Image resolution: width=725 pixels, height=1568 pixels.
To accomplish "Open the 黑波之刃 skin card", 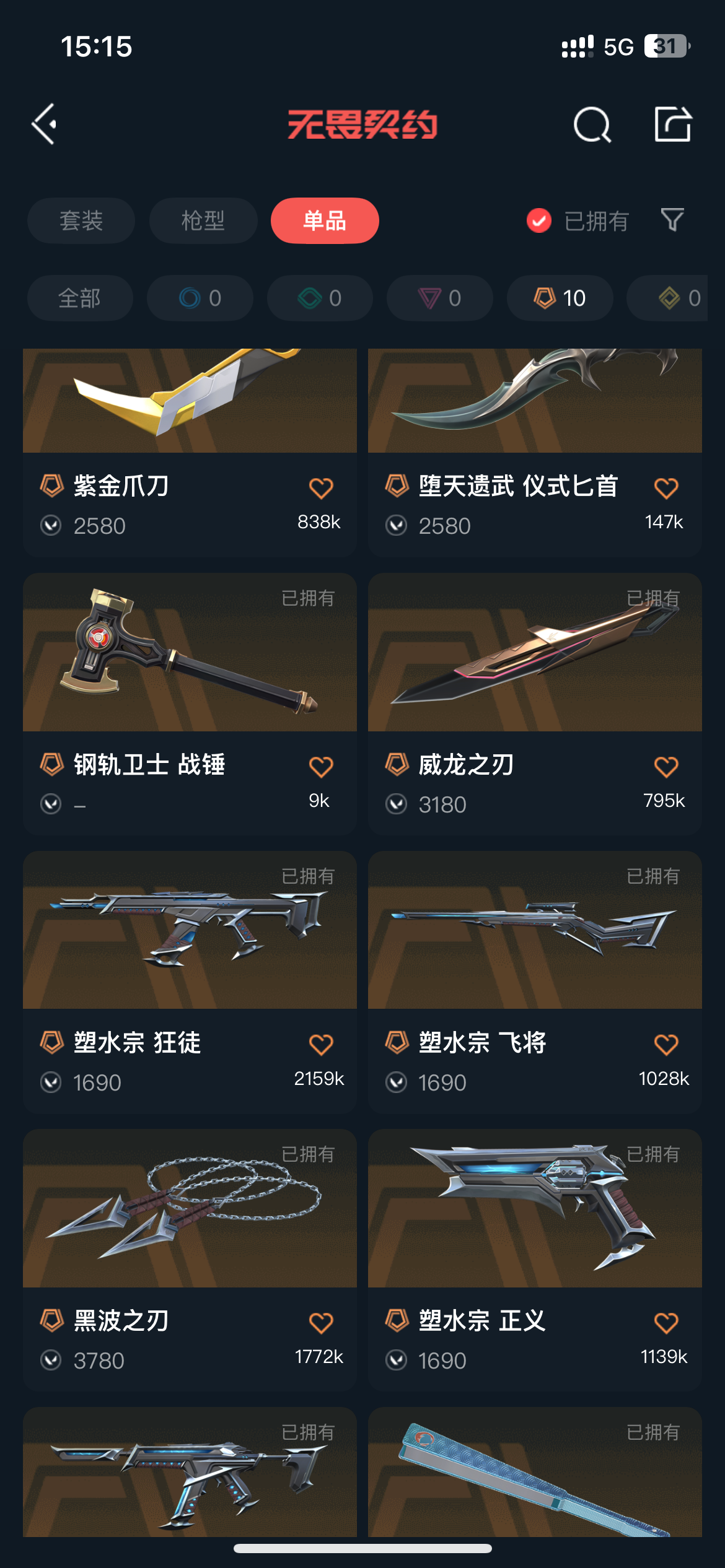I will (190, 1260).
